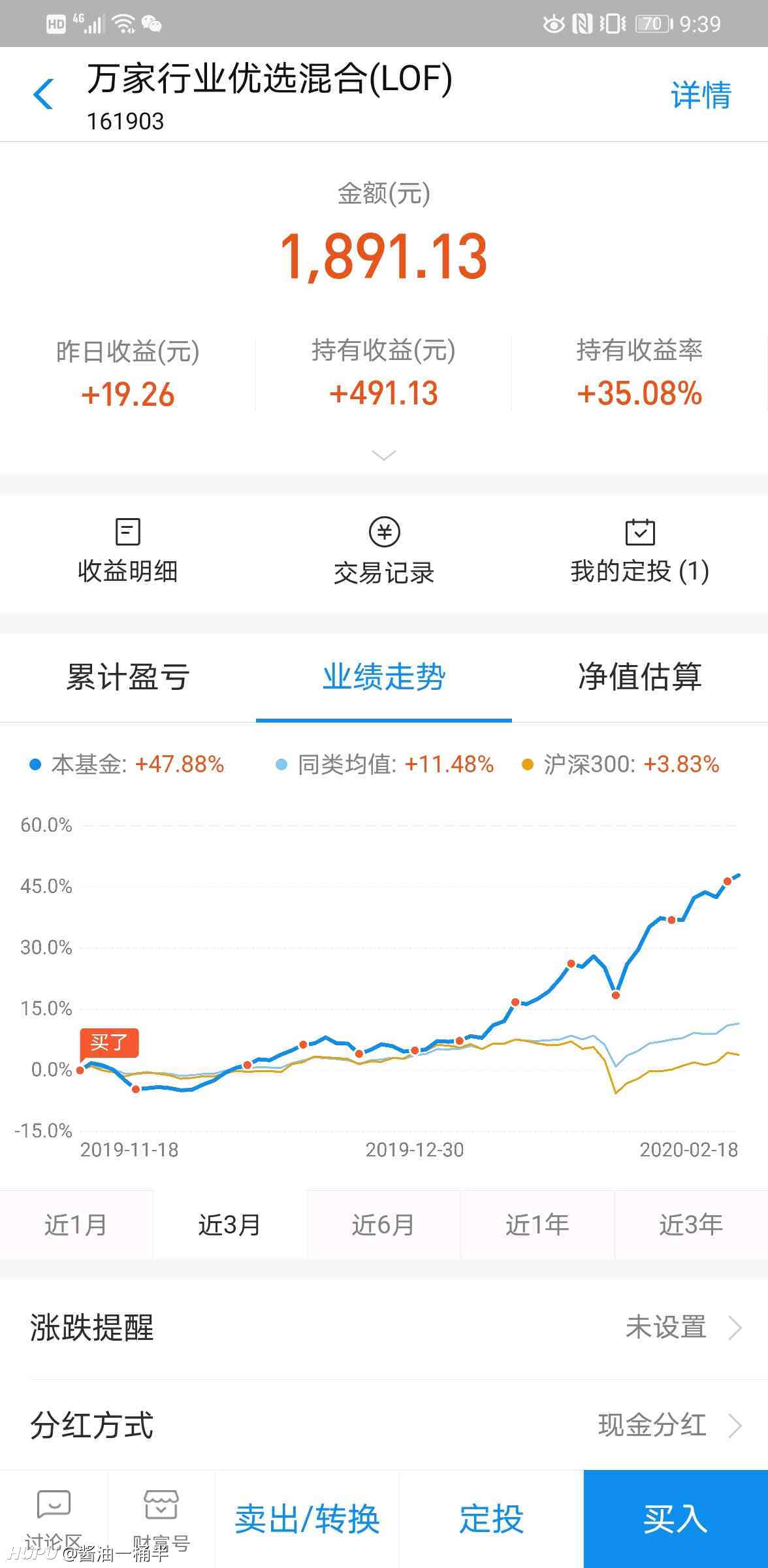The width and height of the screenshot is (768, 1568).
Task: Tap 卖出/转换 to sell or convert
Action: (307, 1519)
